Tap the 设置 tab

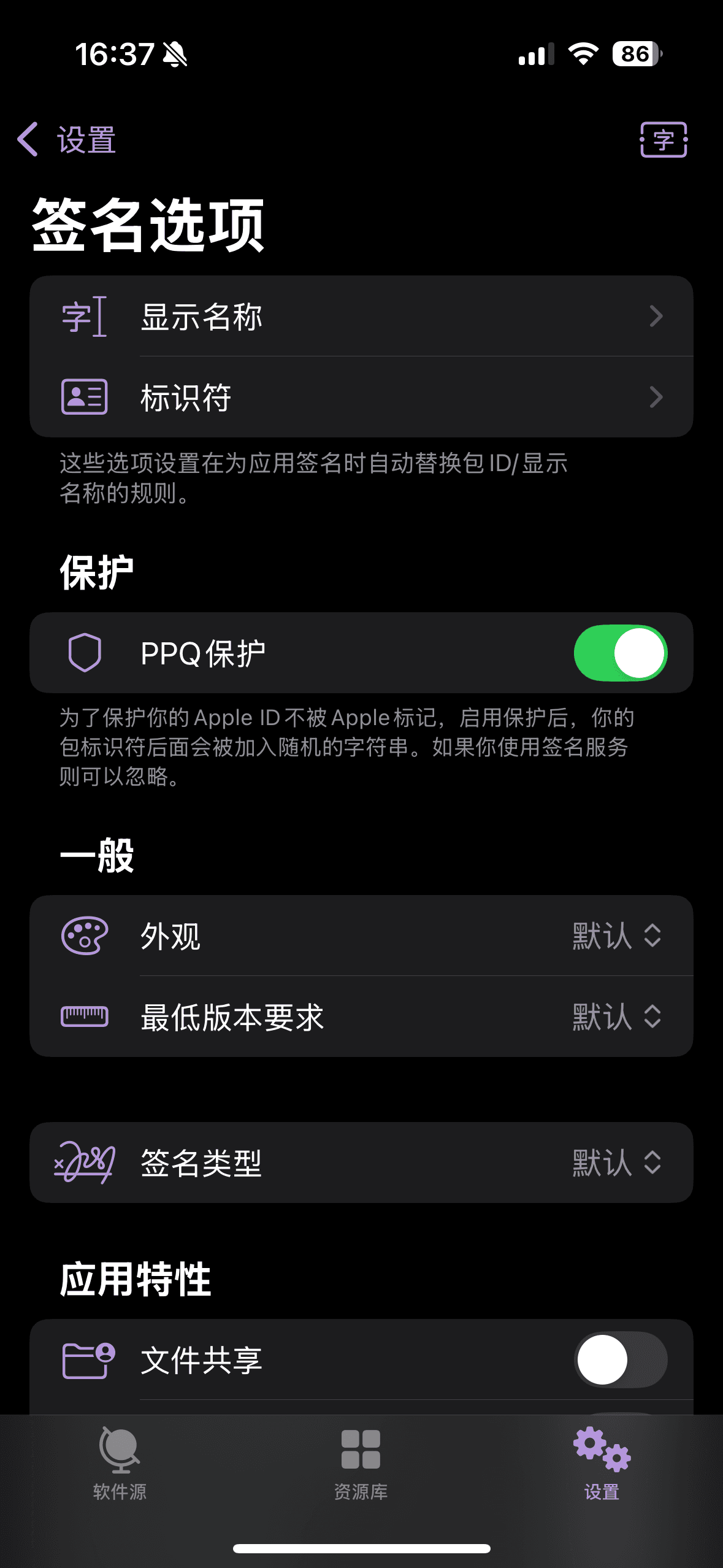click(x=602, y=1464)
